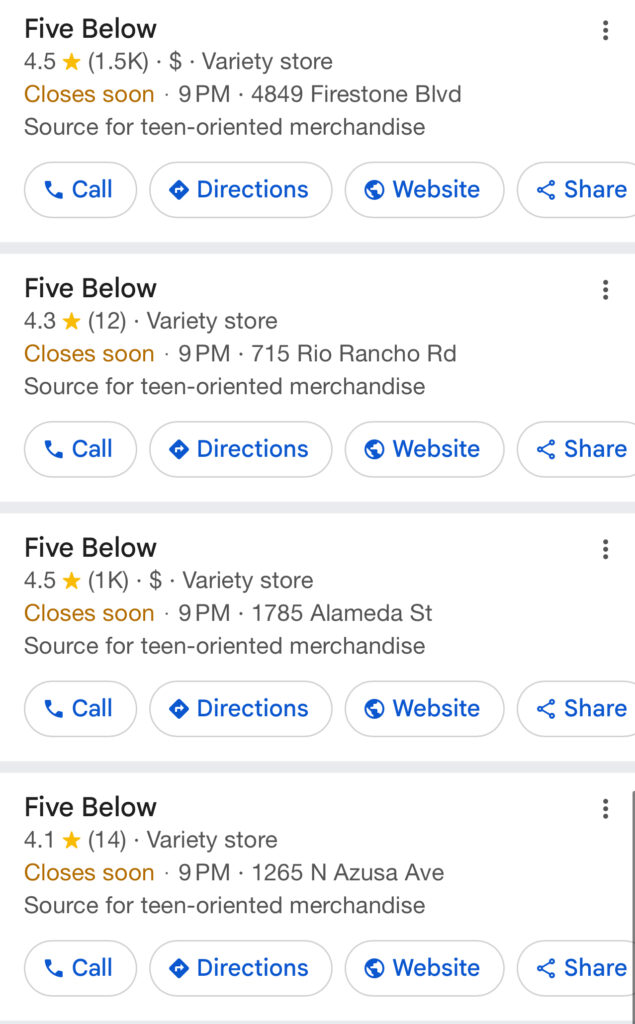Screen dimensions: 635x1024
Task: Open the N Azusa Ave store's website
Action: pos(424,968)
